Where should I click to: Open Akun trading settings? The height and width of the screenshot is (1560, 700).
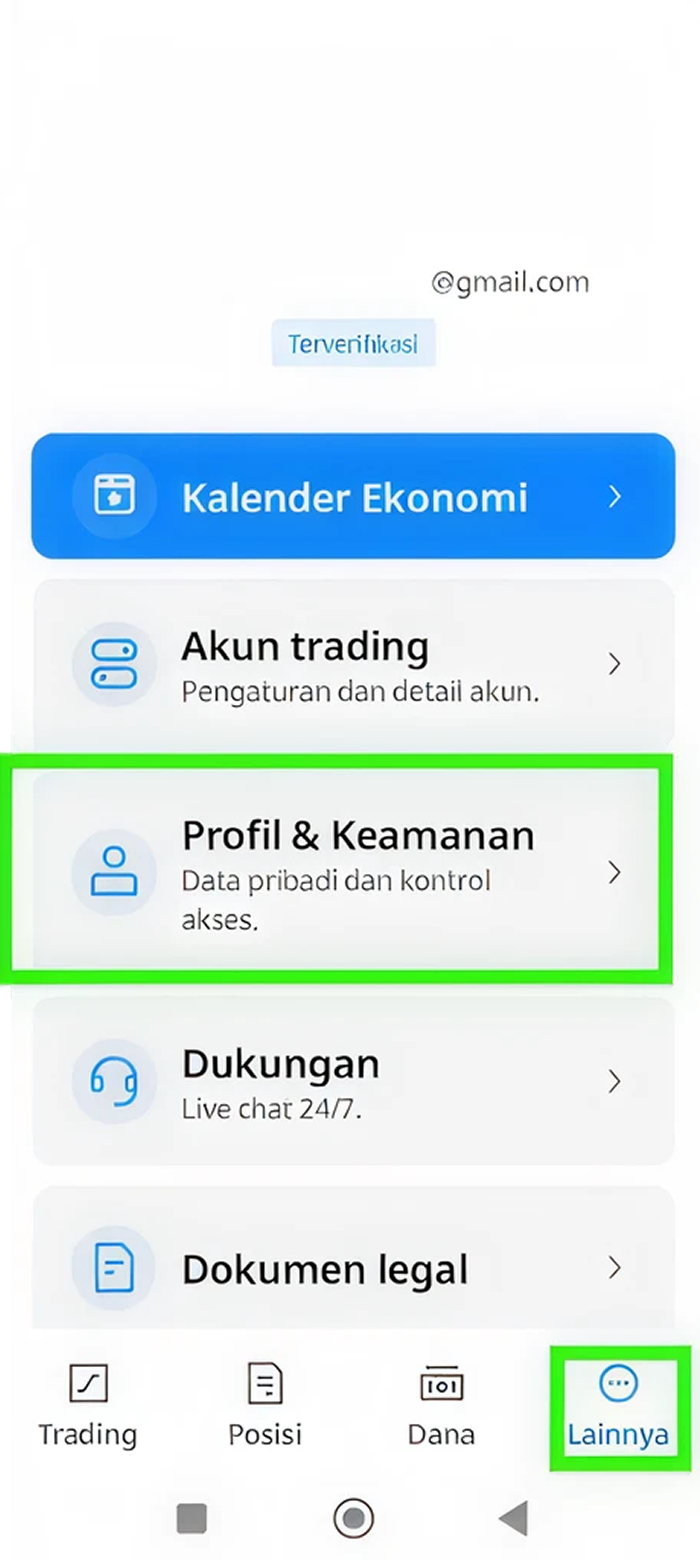point(353,665)
